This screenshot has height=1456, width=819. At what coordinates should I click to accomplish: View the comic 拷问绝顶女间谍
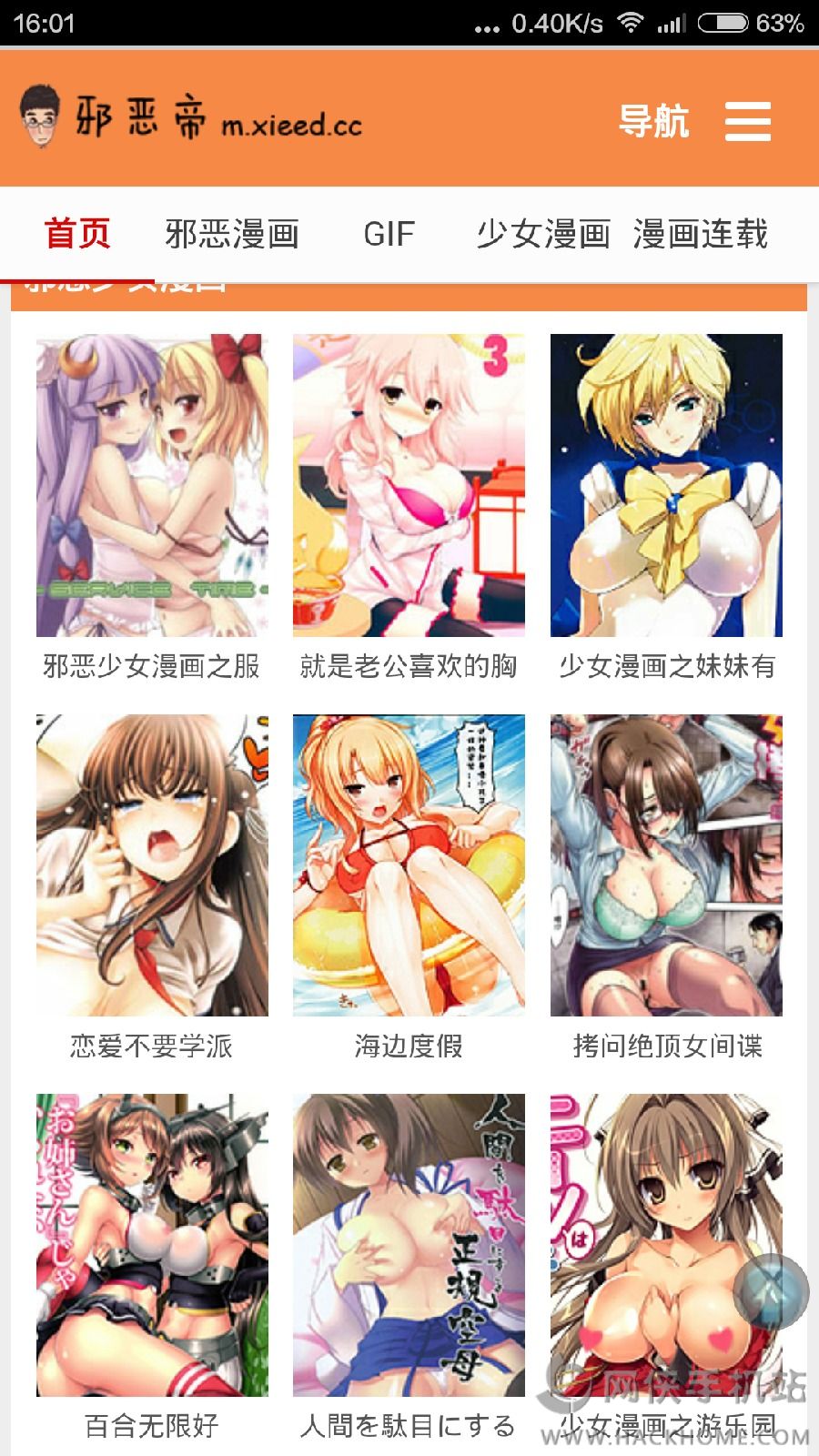tap(666, 864)
